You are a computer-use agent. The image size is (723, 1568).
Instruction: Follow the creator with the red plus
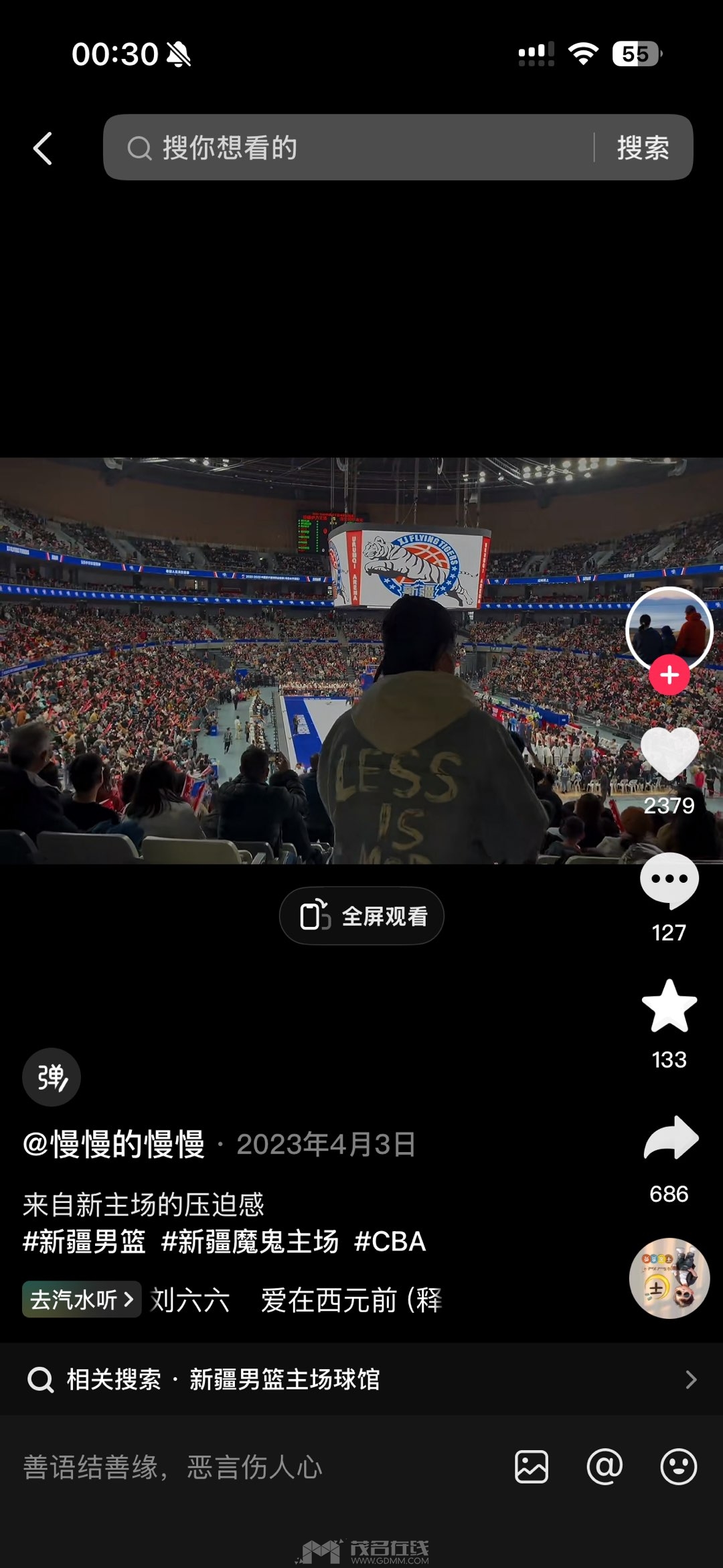669,675
